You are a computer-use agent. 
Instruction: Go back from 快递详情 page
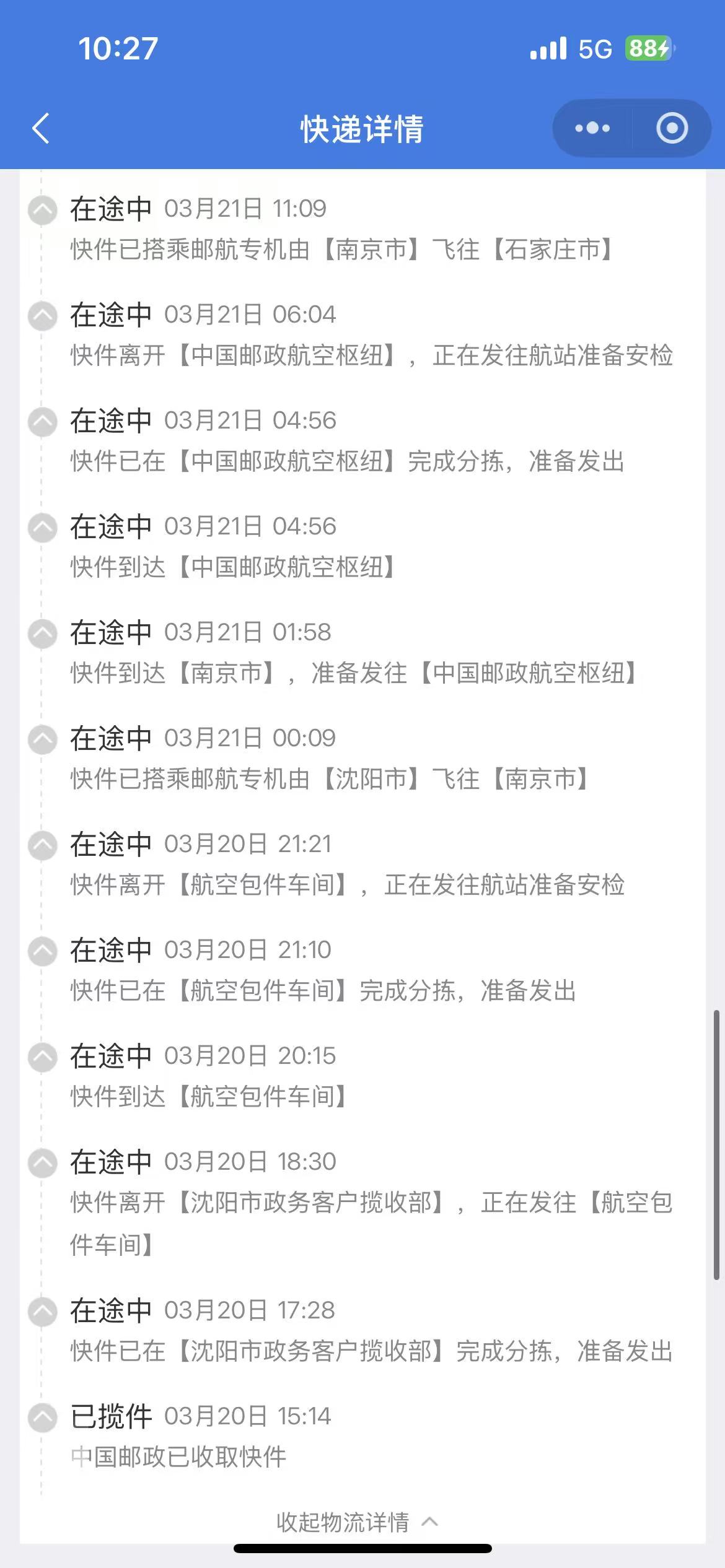(x=41, y=129)
